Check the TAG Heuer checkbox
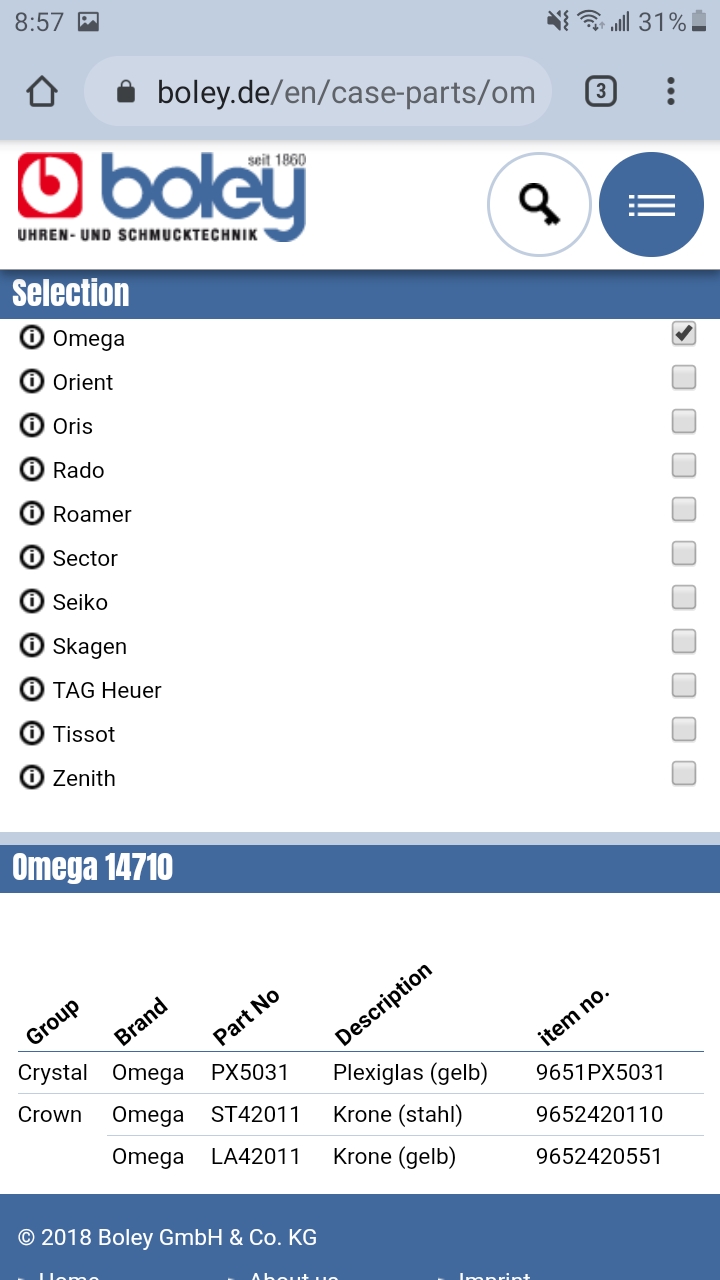720x1280 pixels. click(684, 686)
